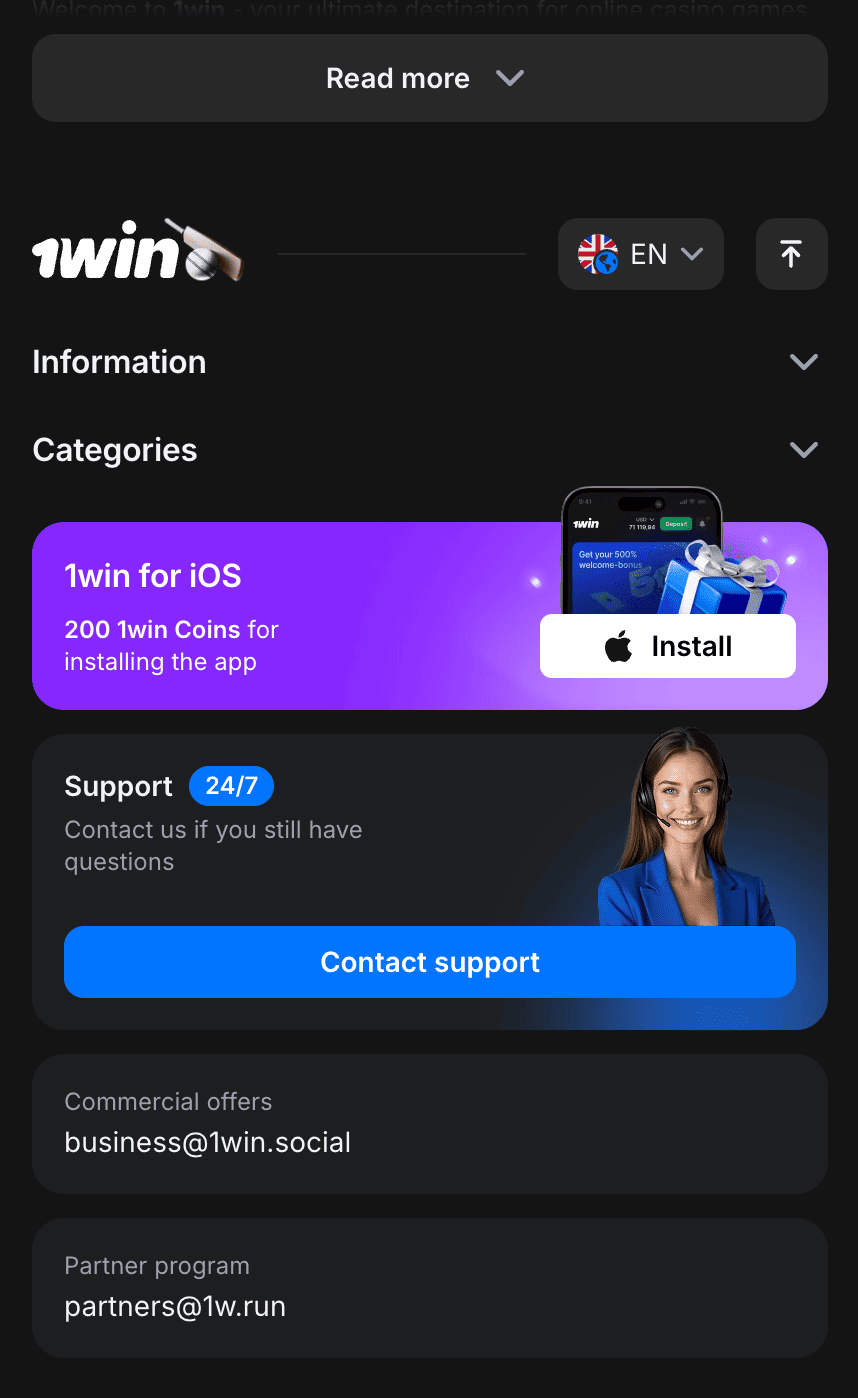Image resolution: width=858 pixels, height=1398 pixels.
Task: Tap Contact support button
Action: click(429, 962)
